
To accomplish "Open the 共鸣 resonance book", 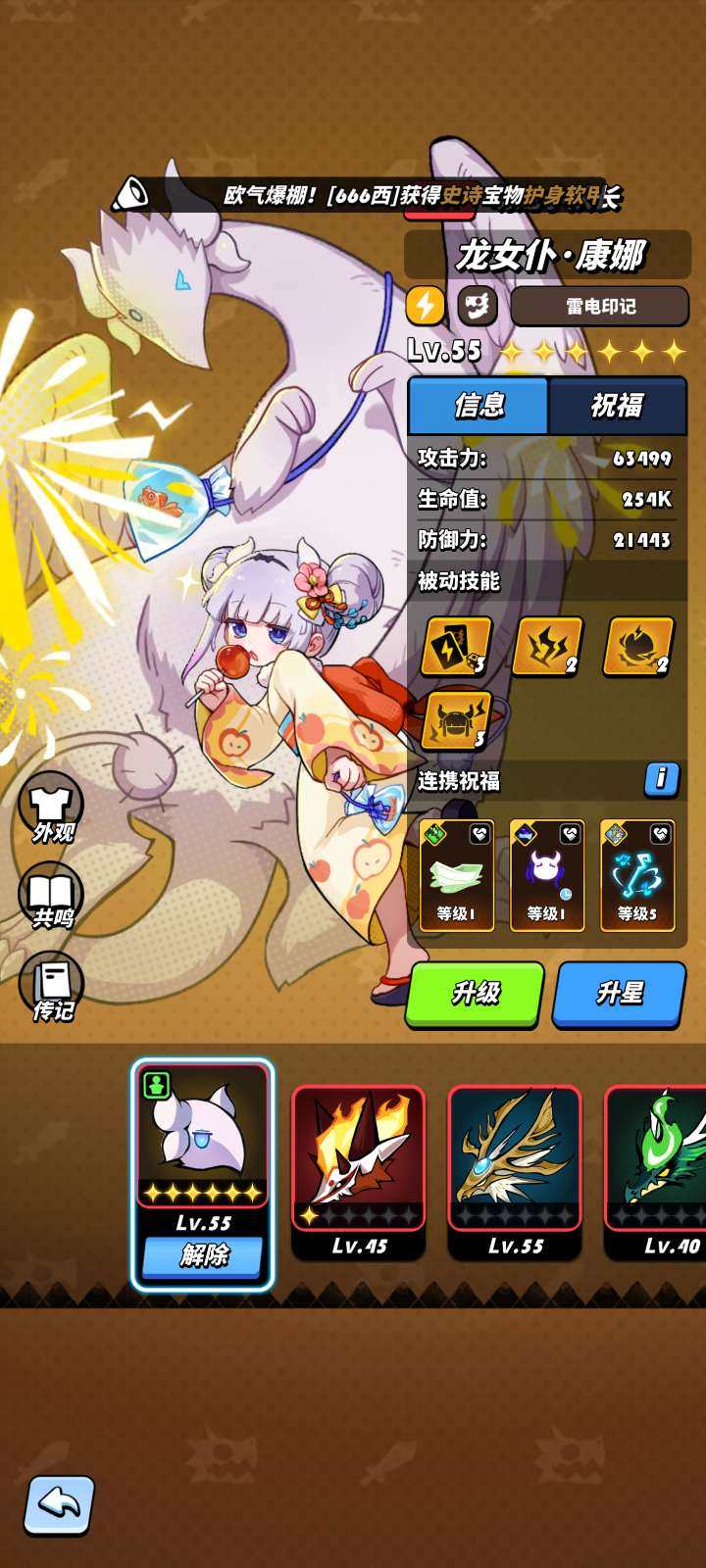I will click(52, 899).
